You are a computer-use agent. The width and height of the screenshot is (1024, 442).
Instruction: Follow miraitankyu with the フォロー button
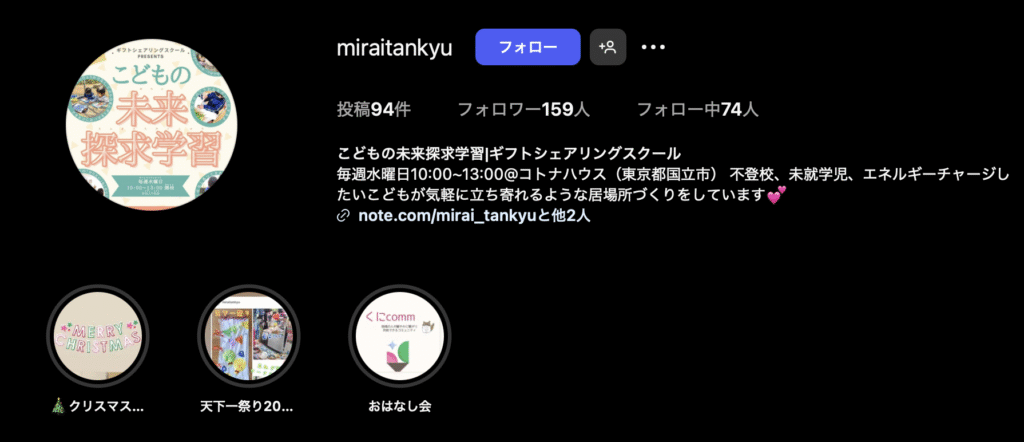point(527,47)
